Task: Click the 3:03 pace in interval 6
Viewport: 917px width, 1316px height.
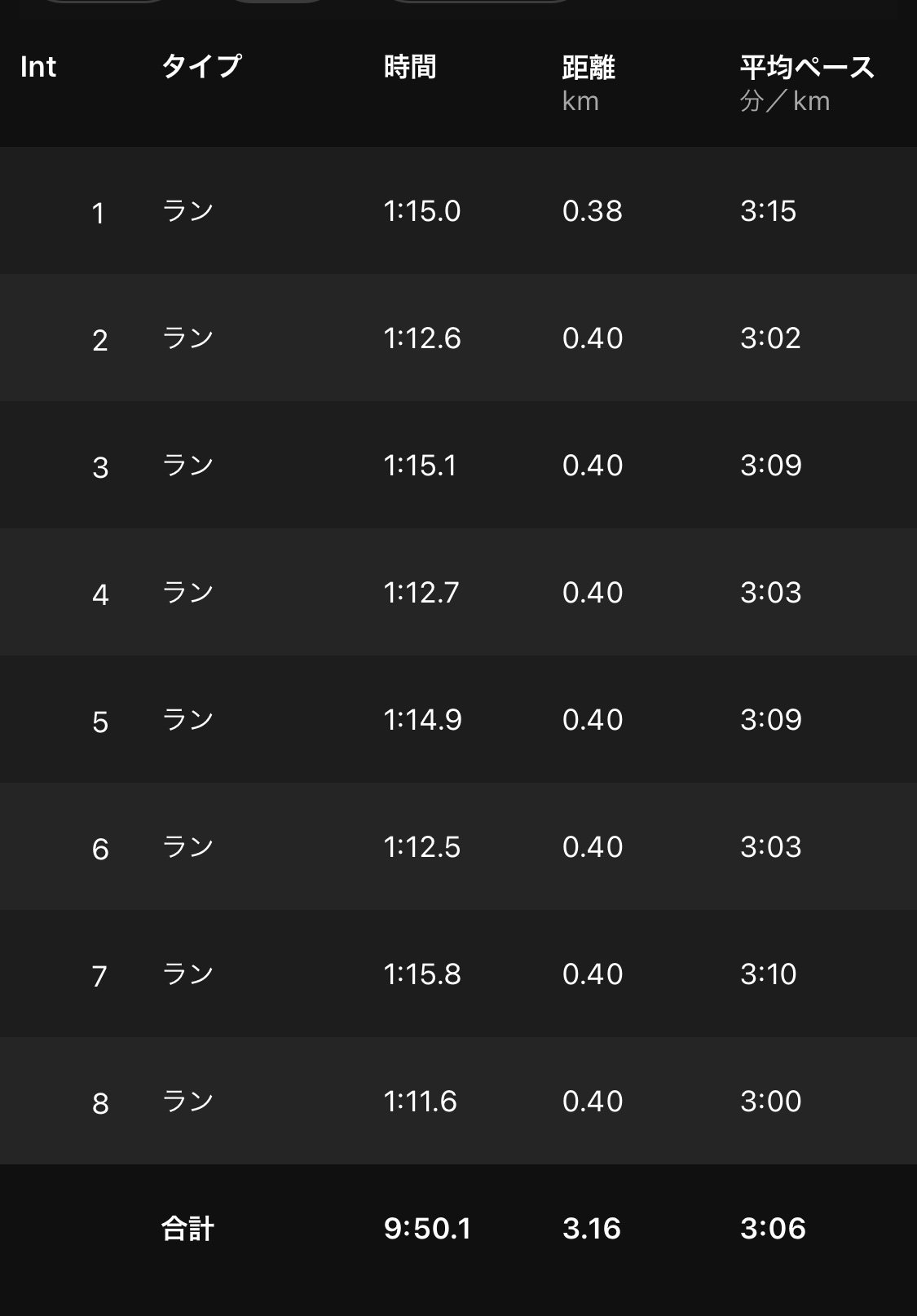Action: coord(771,846)
